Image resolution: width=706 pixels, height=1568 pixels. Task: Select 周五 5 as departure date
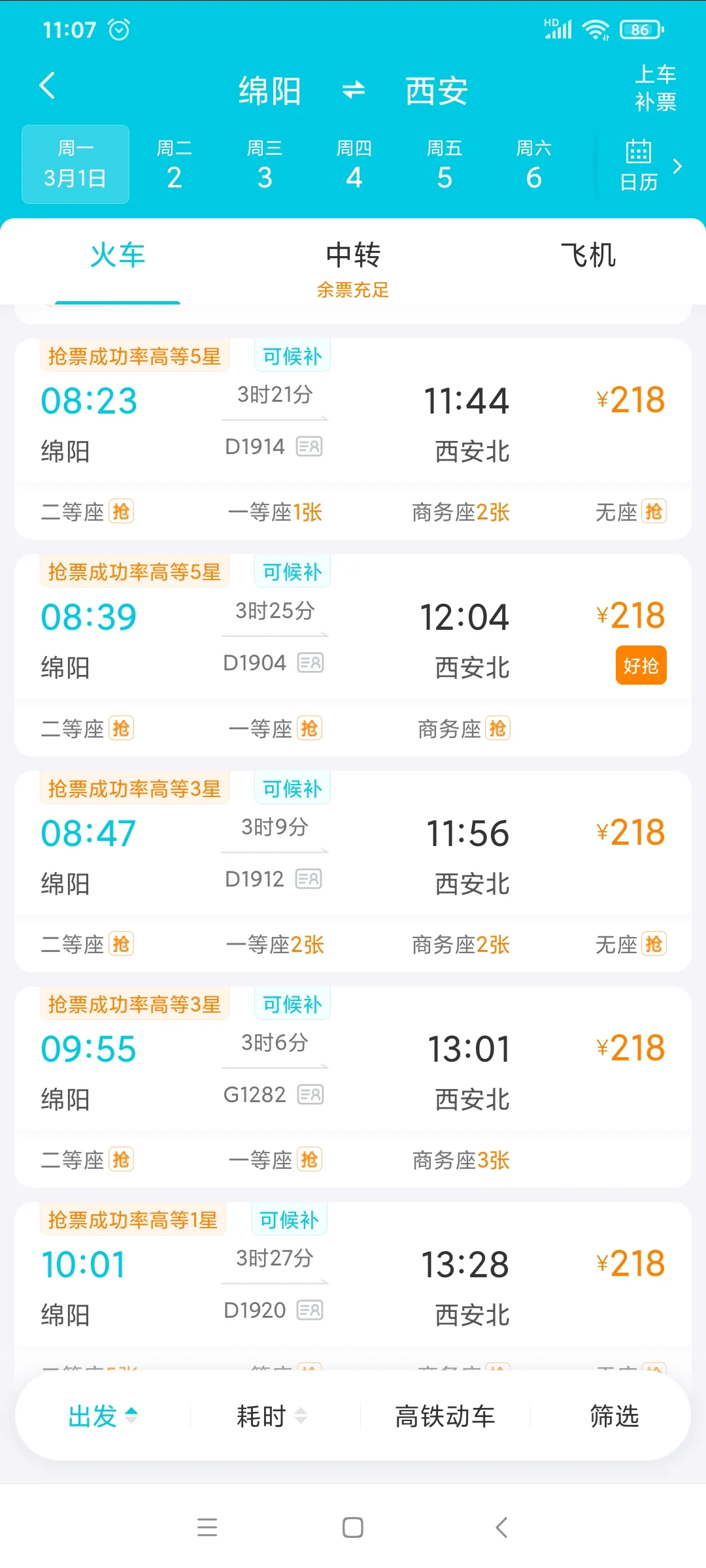click(445, 165)
